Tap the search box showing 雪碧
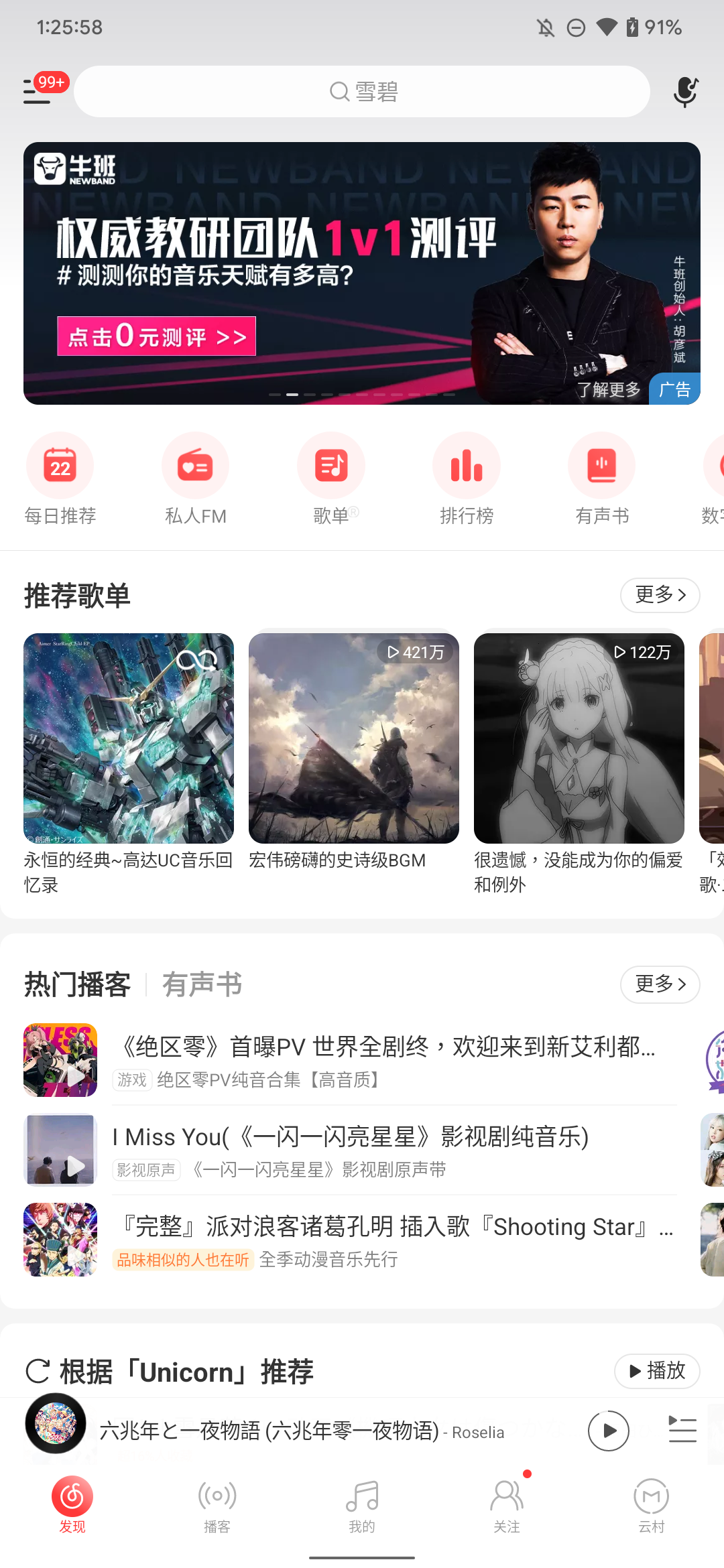 click(x=362, y=91)
